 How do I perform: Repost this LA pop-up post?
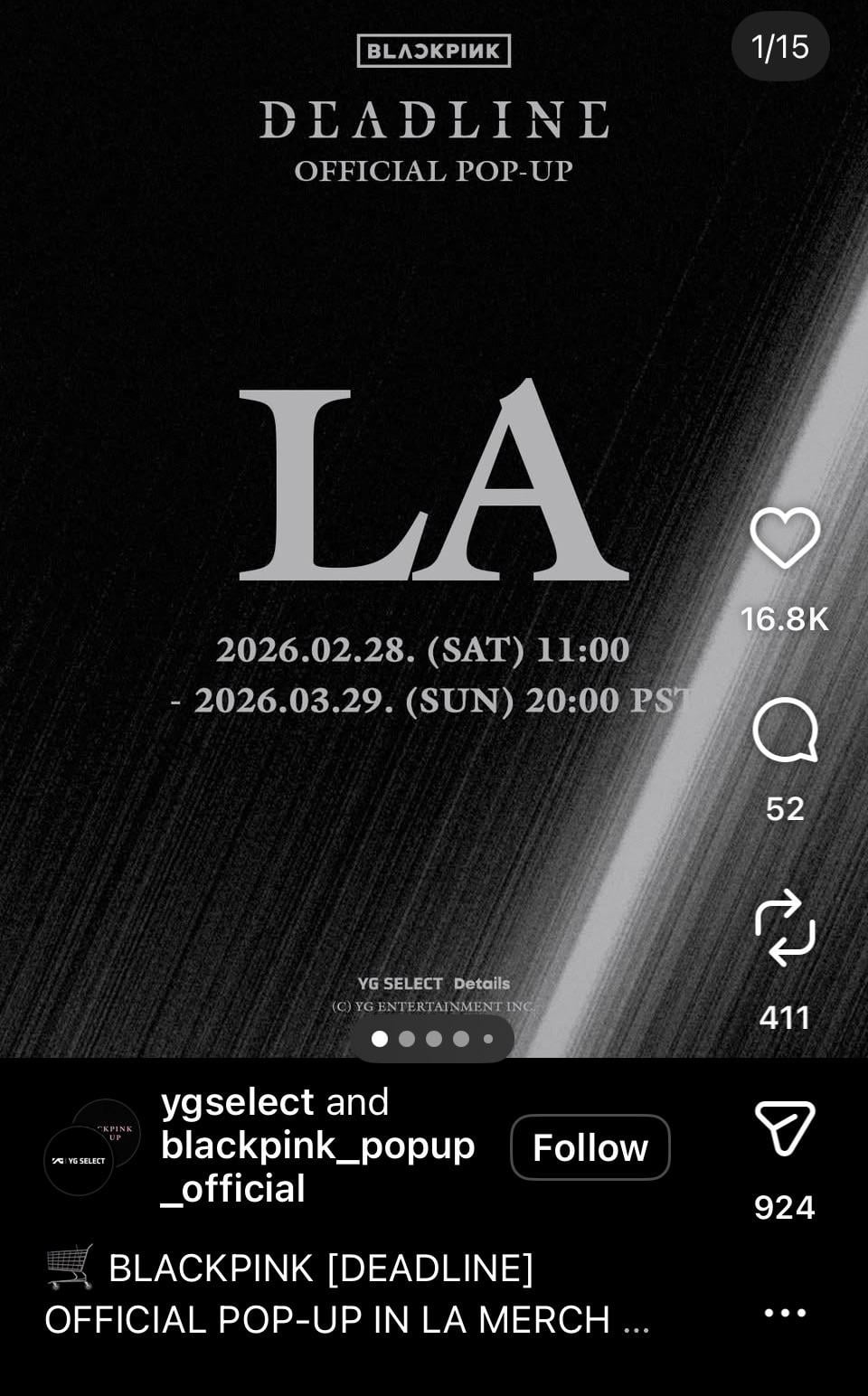coord(784,928)
